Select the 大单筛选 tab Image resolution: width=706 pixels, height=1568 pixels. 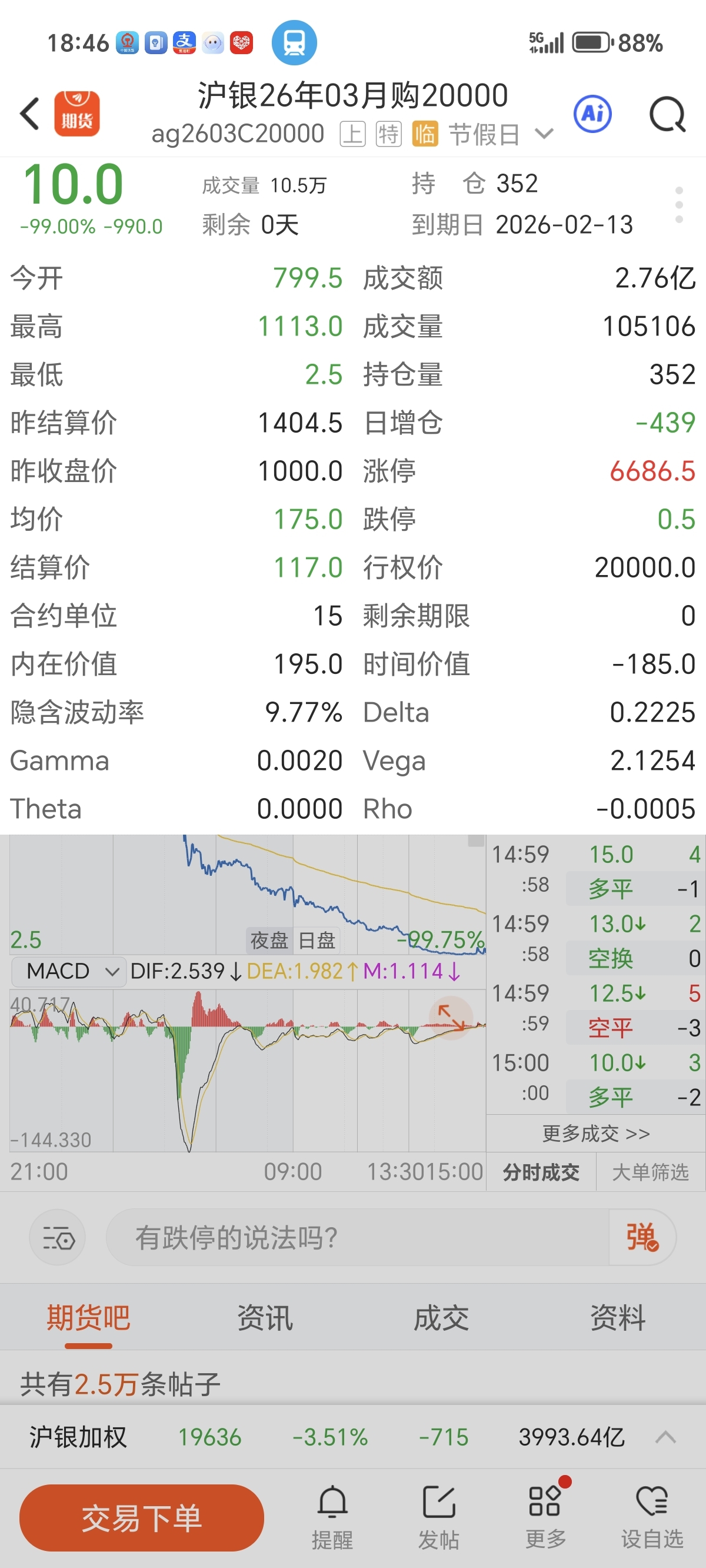click(650, 1172)
